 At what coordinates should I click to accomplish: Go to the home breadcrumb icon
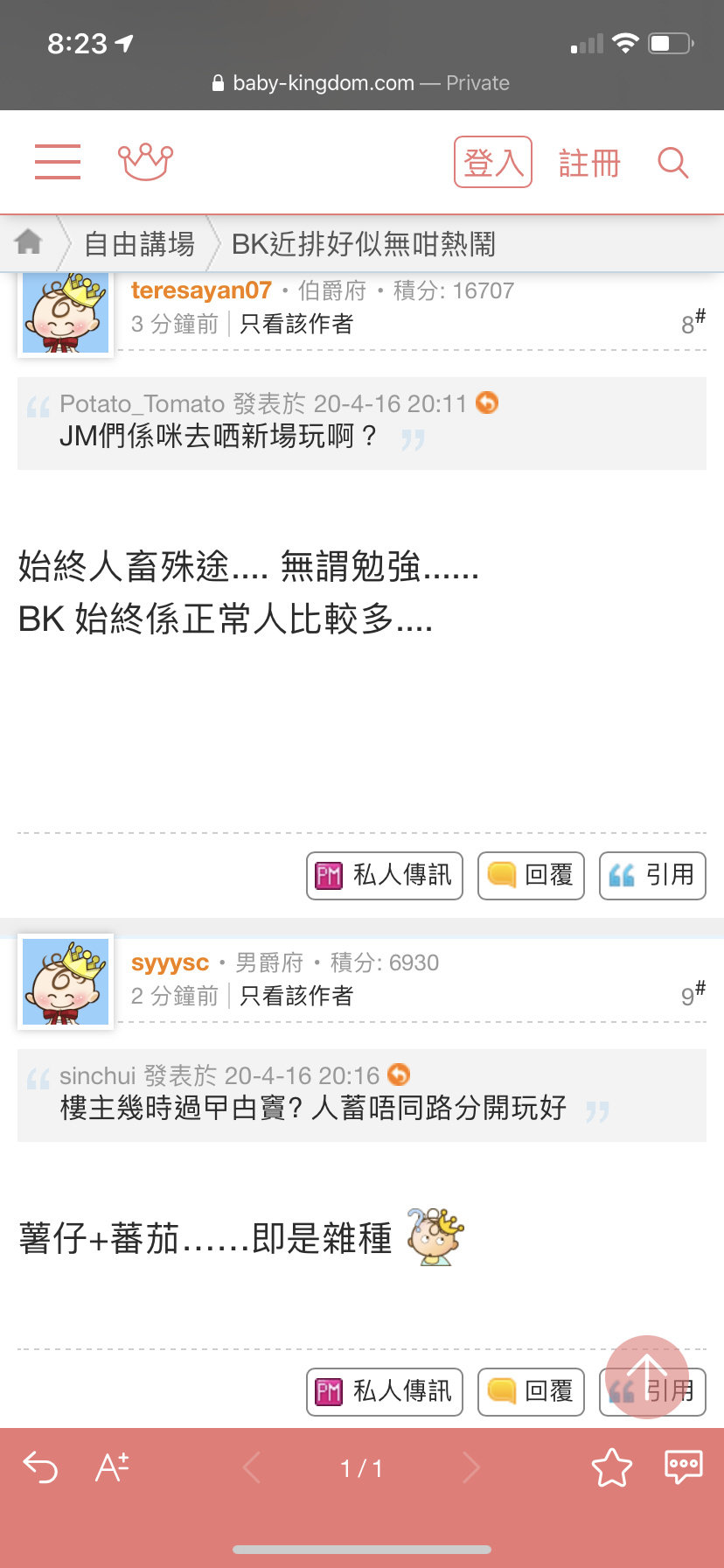coord(29,241)
